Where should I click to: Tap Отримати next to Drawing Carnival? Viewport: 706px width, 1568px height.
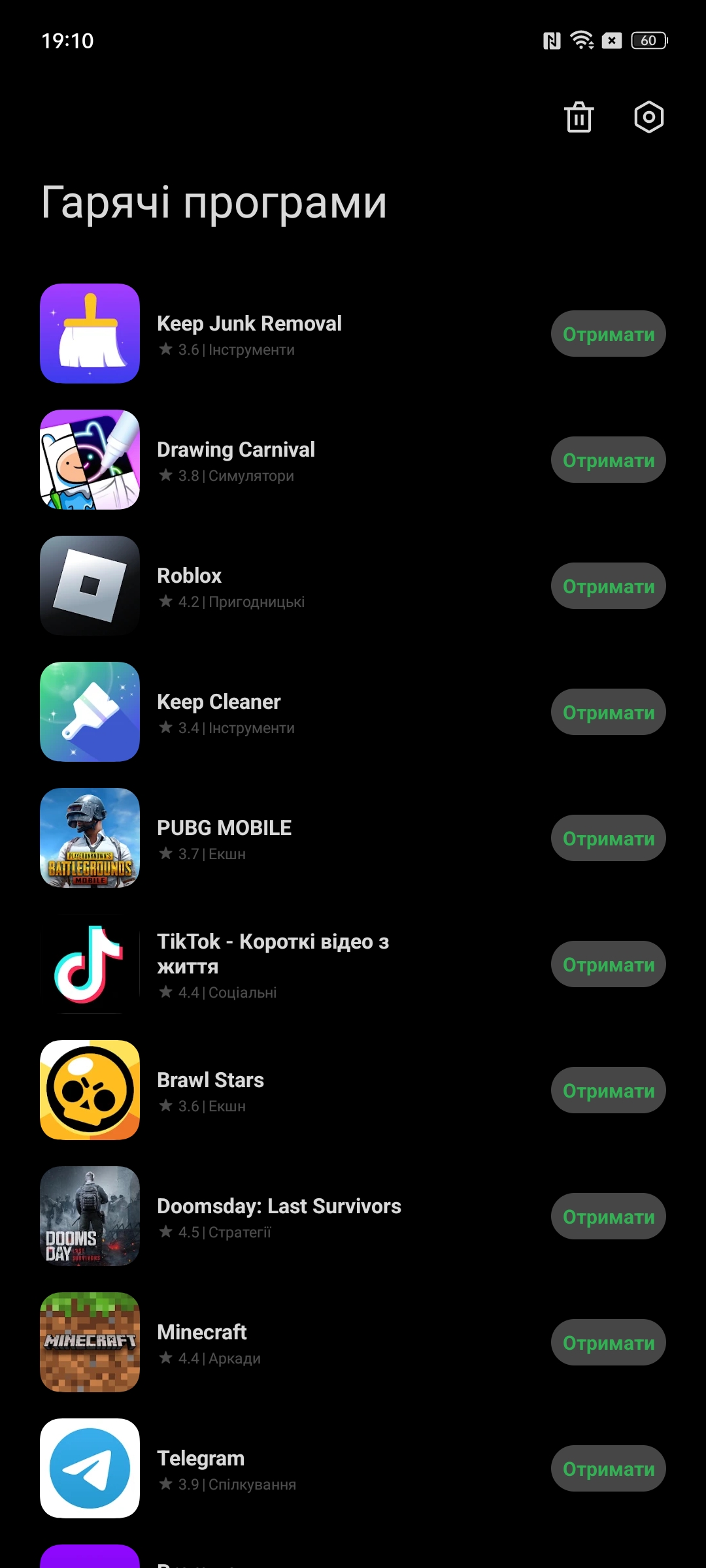pos(608,460)
